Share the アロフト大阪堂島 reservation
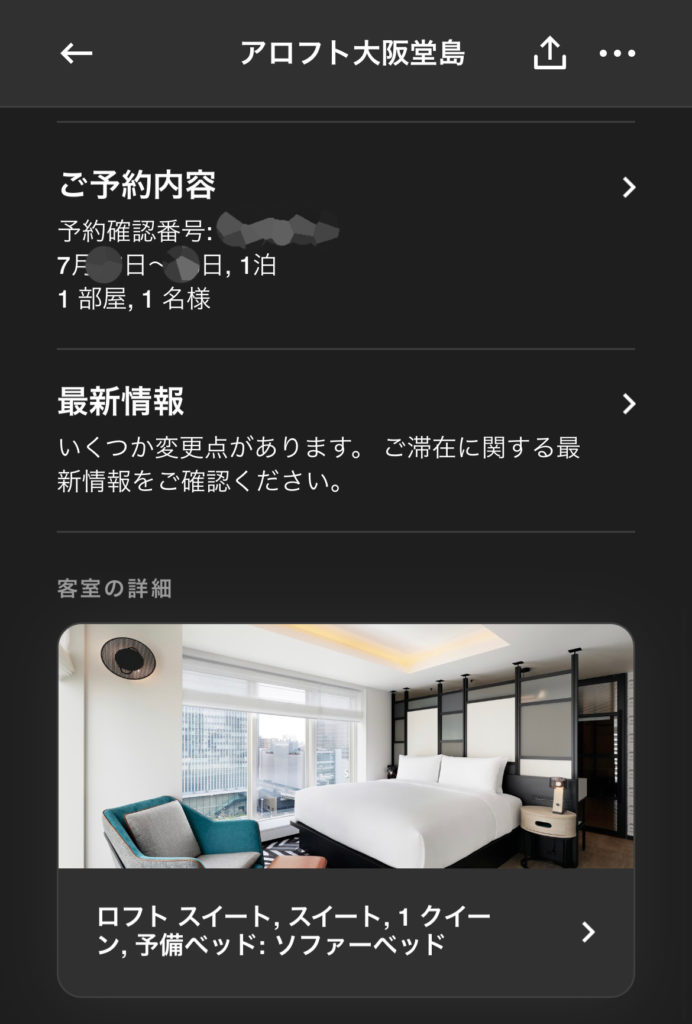 (x=549, y=54)
